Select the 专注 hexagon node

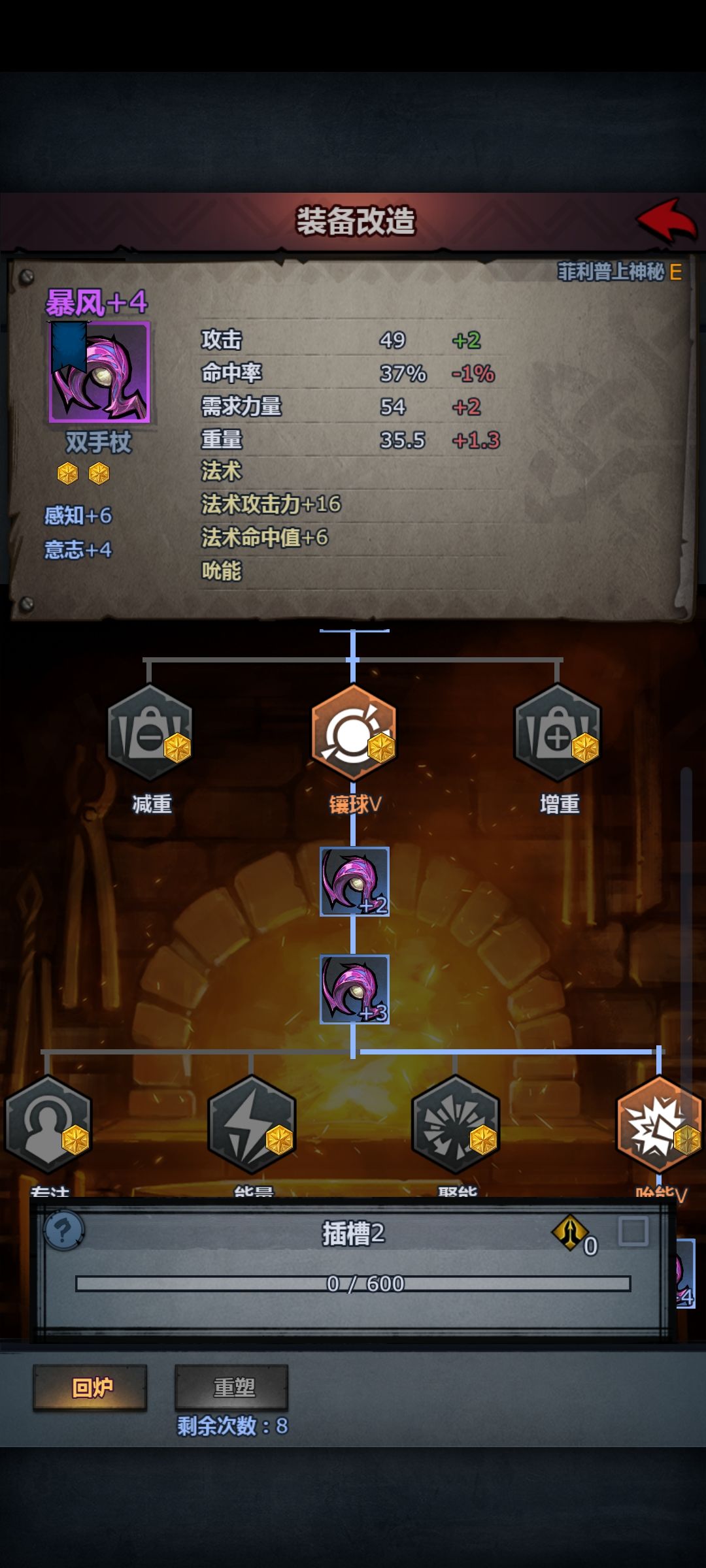tap(48, 1125)
